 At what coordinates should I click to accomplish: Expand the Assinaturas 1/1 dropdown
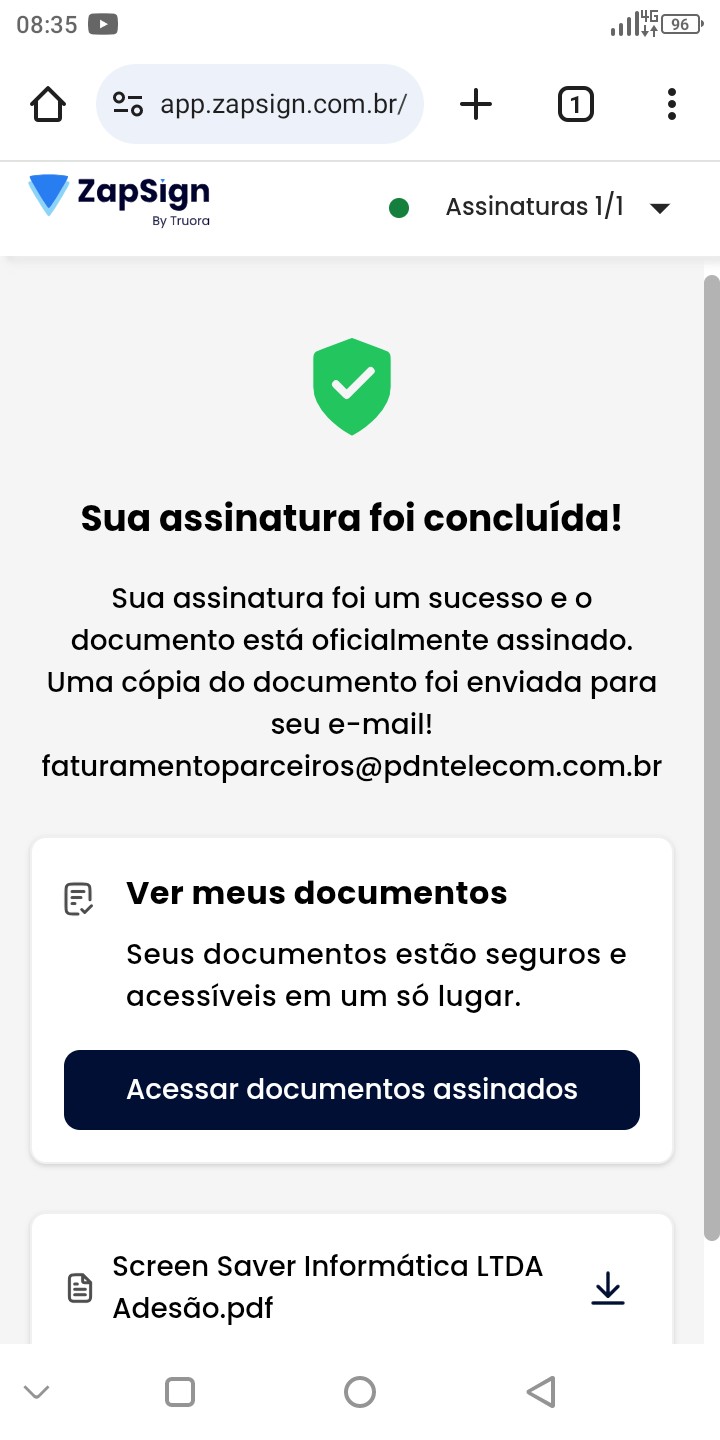tap(658, 208)
